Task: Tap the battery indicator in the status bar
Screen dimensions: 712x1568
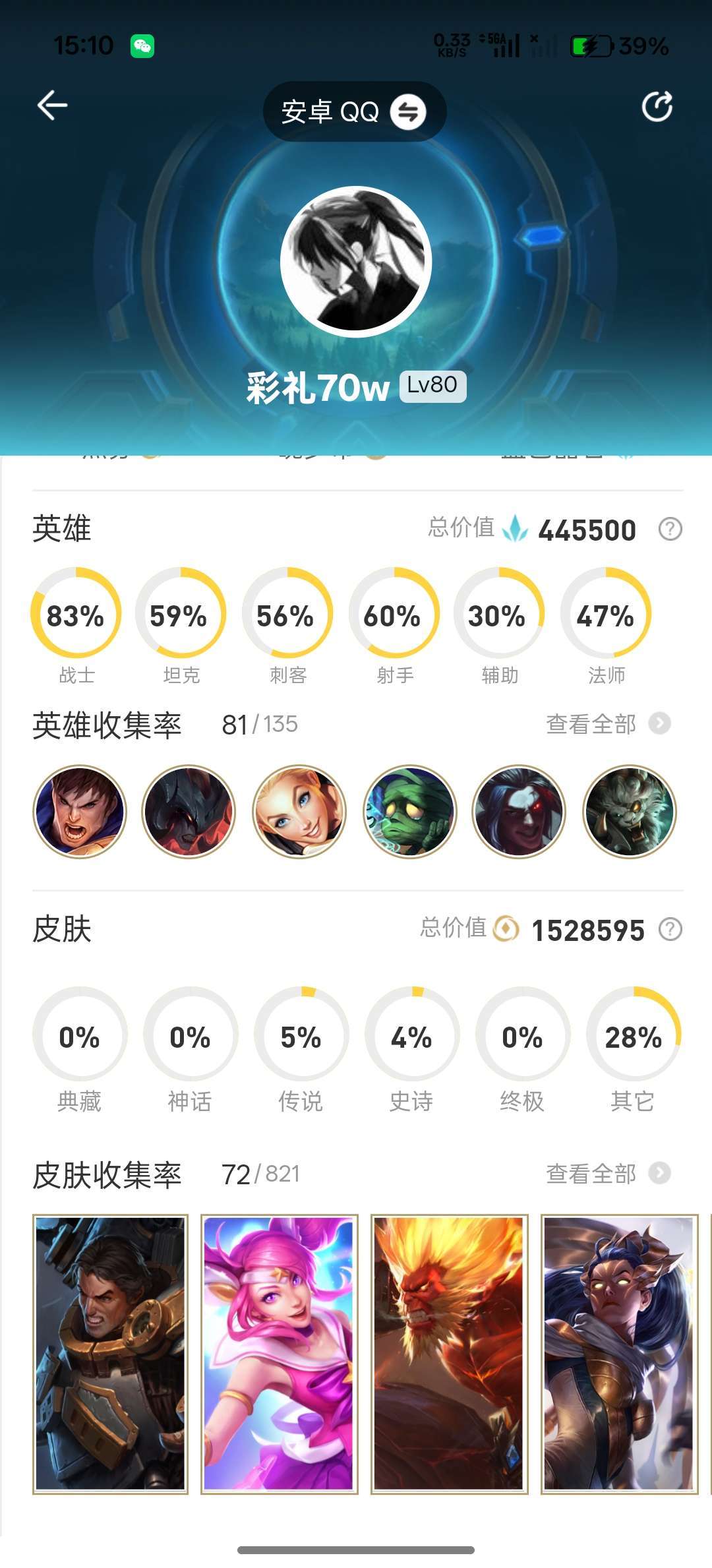Action: [590, 46]
